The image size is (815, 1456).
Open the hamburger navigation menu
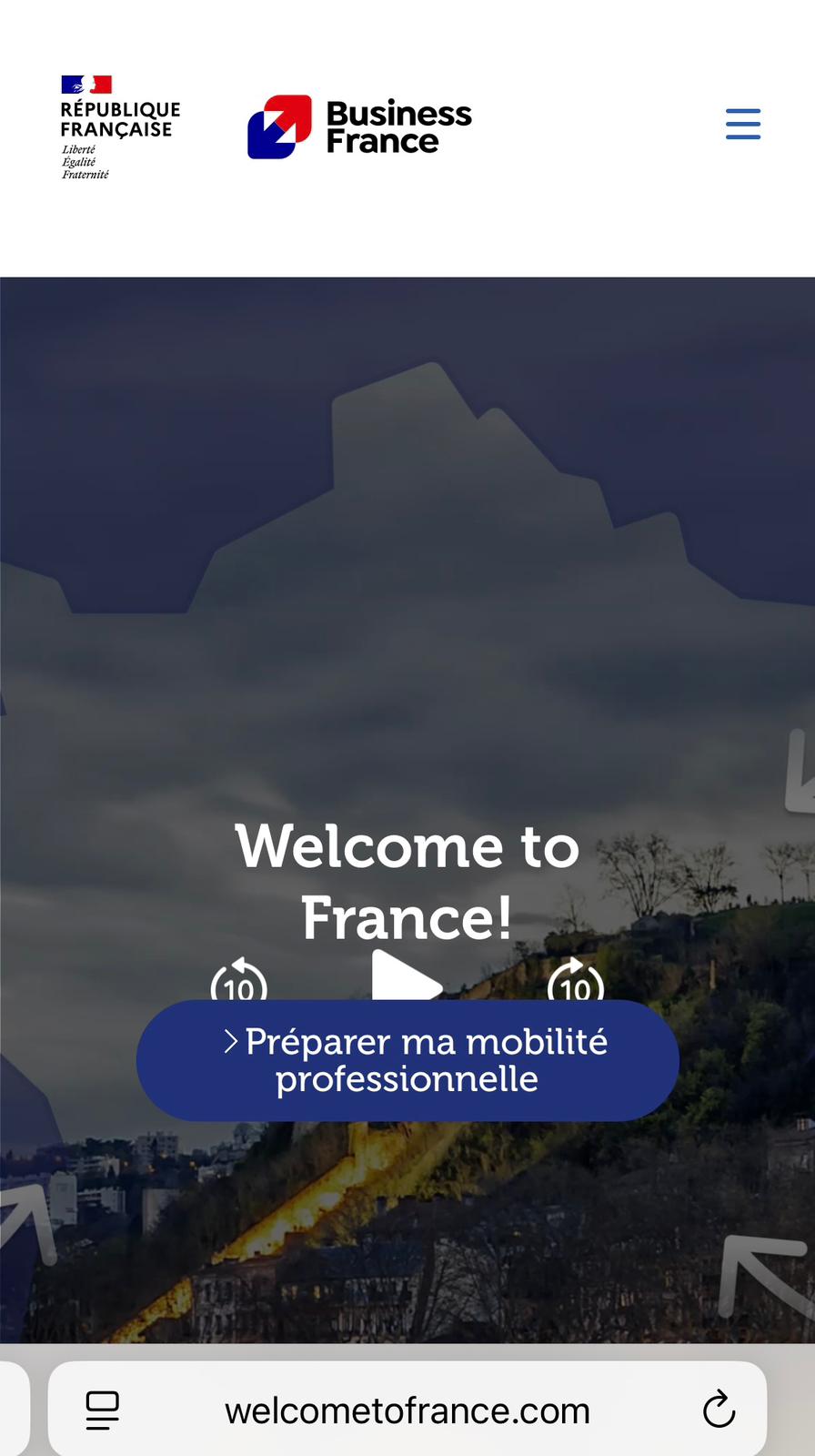tap(742, 124)
